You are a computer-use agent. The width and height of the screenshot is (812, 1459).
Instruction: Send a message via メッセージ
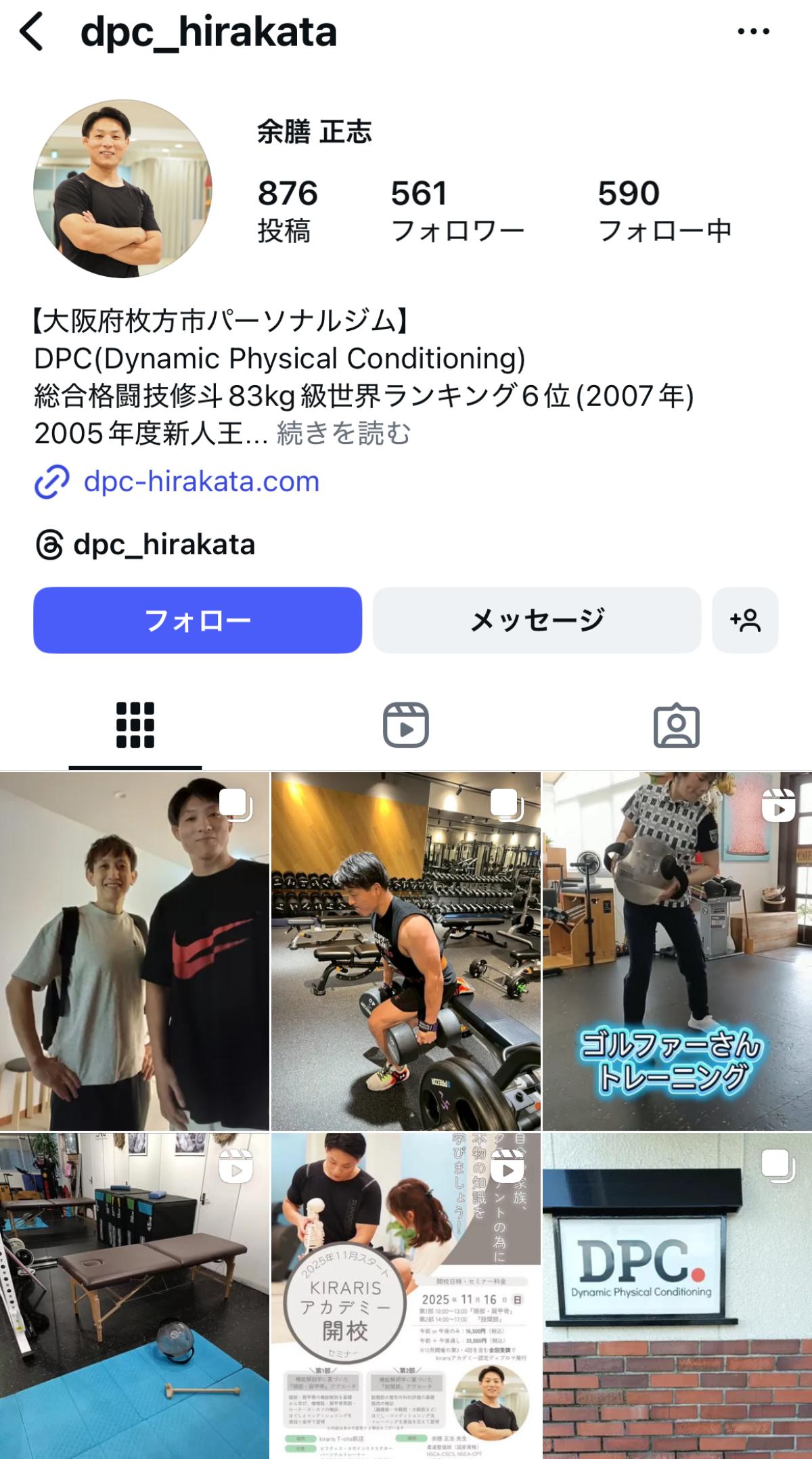537,620
